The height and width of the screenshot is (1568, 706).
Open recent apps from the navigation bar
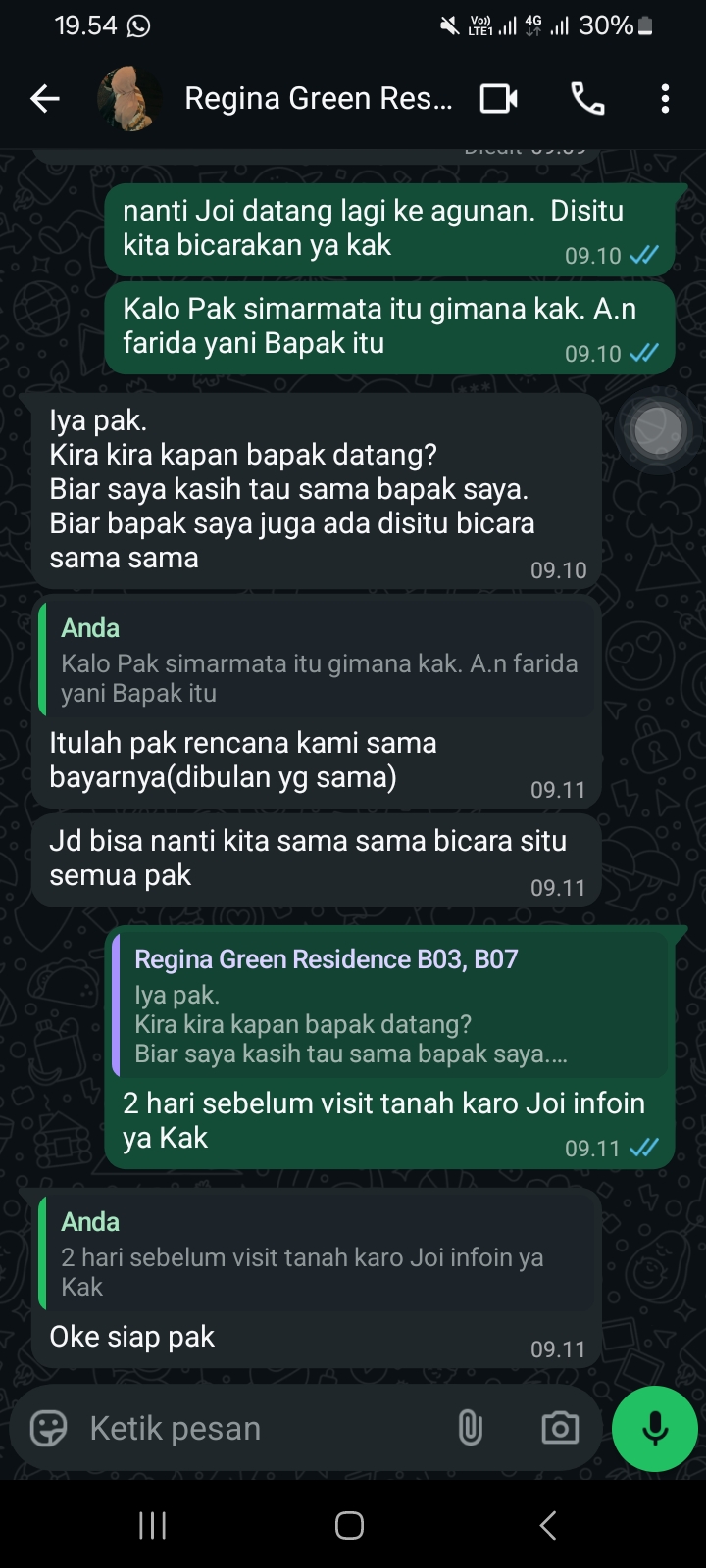152,1525
